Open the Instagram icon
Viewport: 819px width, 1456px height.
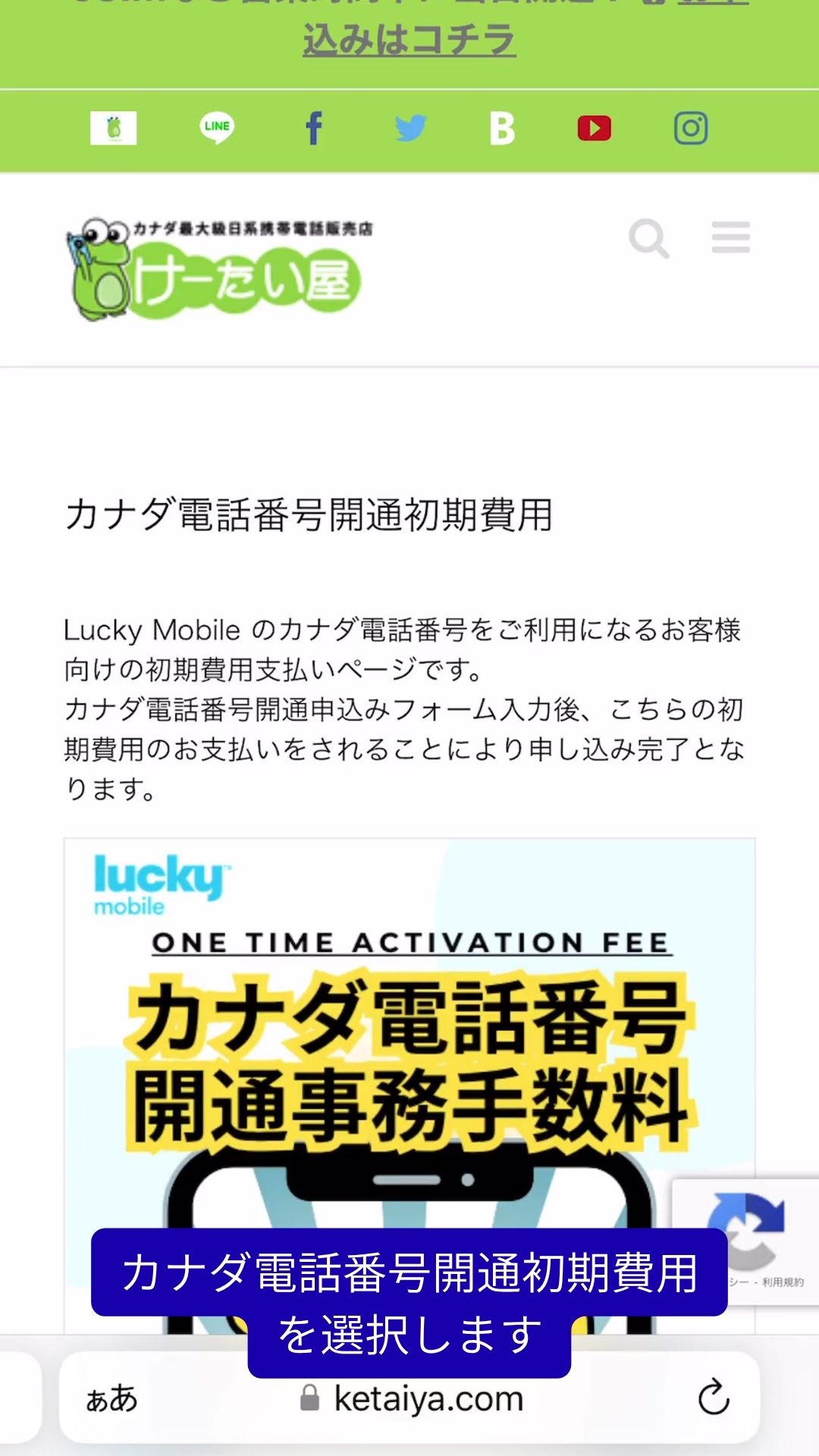click(691, 128)
